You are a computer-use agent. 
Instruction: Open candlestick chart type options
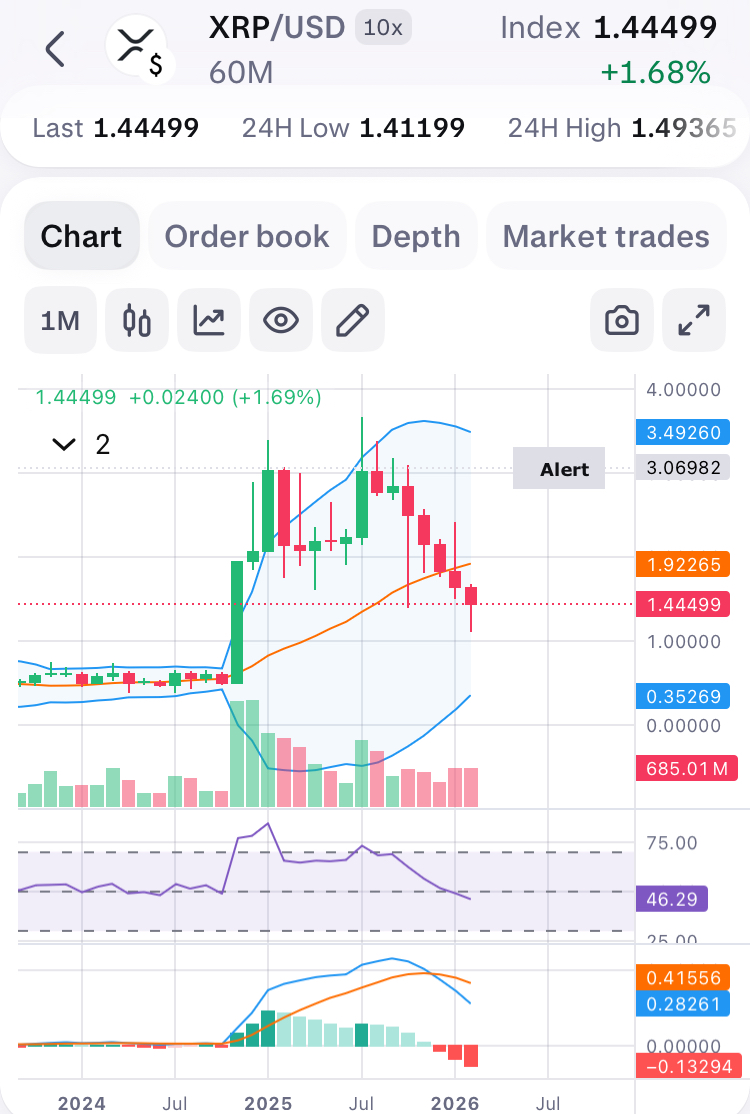pyautogui.click(x=137, y=321)
